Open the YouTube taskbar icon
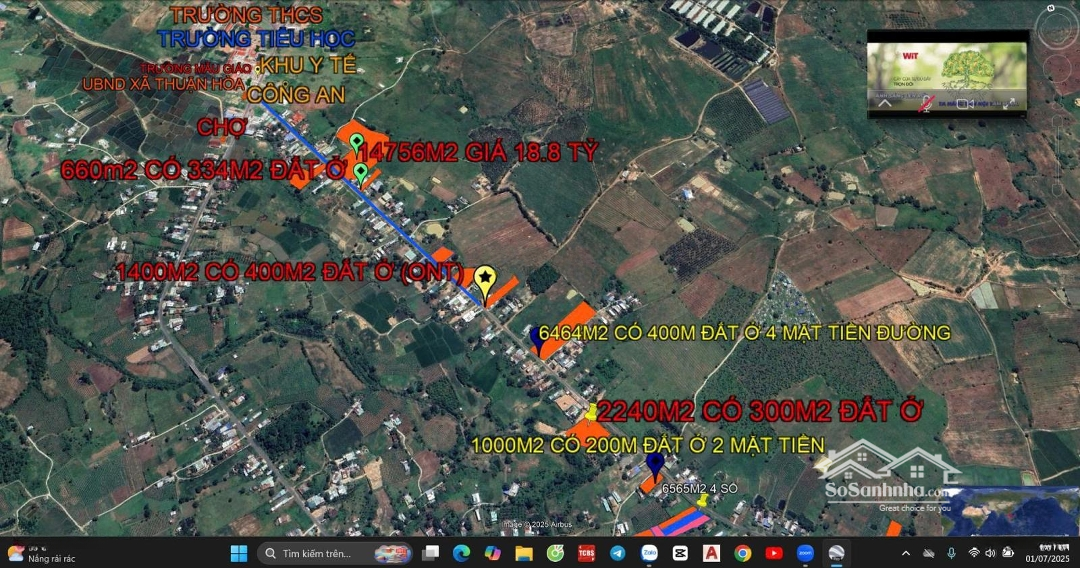This screenshot has height=568, width=1080. tap(773, 553)
